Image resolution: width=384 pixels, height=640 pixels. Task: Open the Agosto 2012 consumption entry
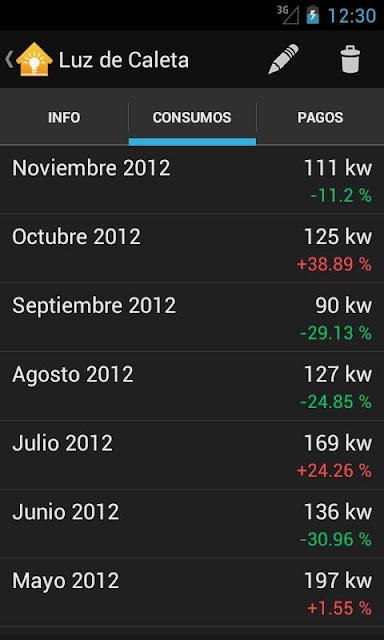click(192, 386)
